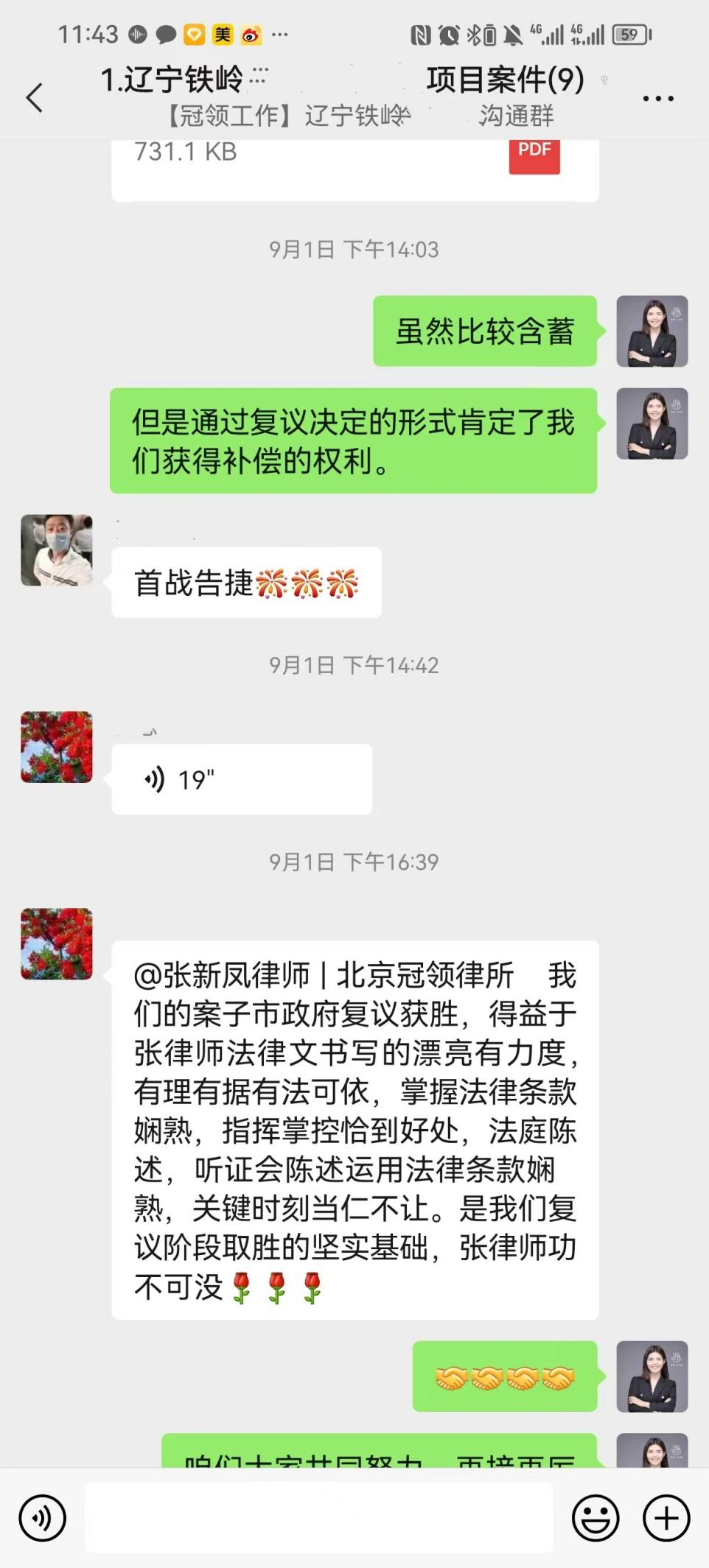Image resolution: width=709 pixels, height=1568 pixels.
Task: Go back to the chat list
Action: click(x=35, y=98)
